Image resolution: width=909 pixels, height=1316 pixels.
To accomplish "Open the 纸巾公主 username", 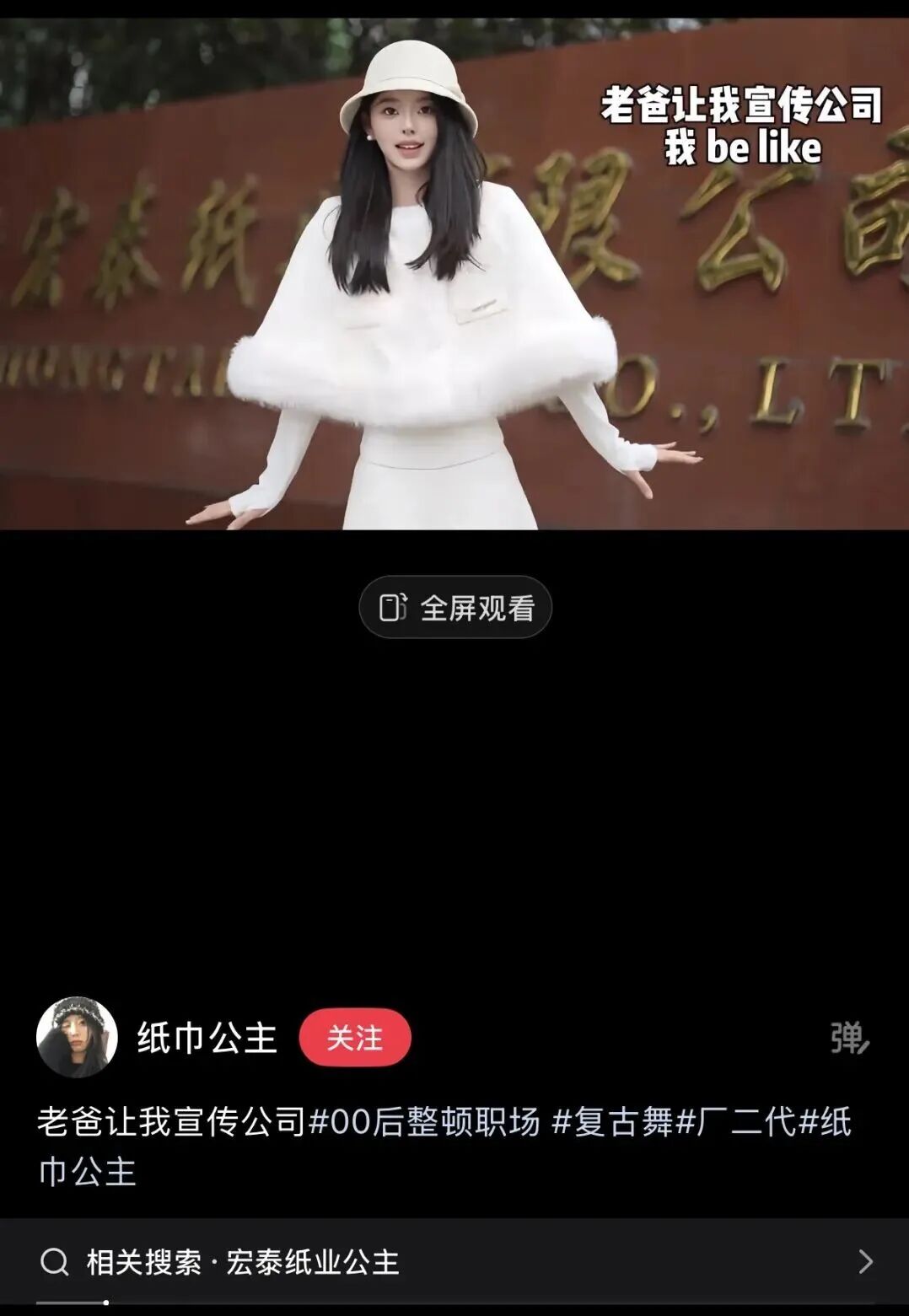I will coord(207,1037).
